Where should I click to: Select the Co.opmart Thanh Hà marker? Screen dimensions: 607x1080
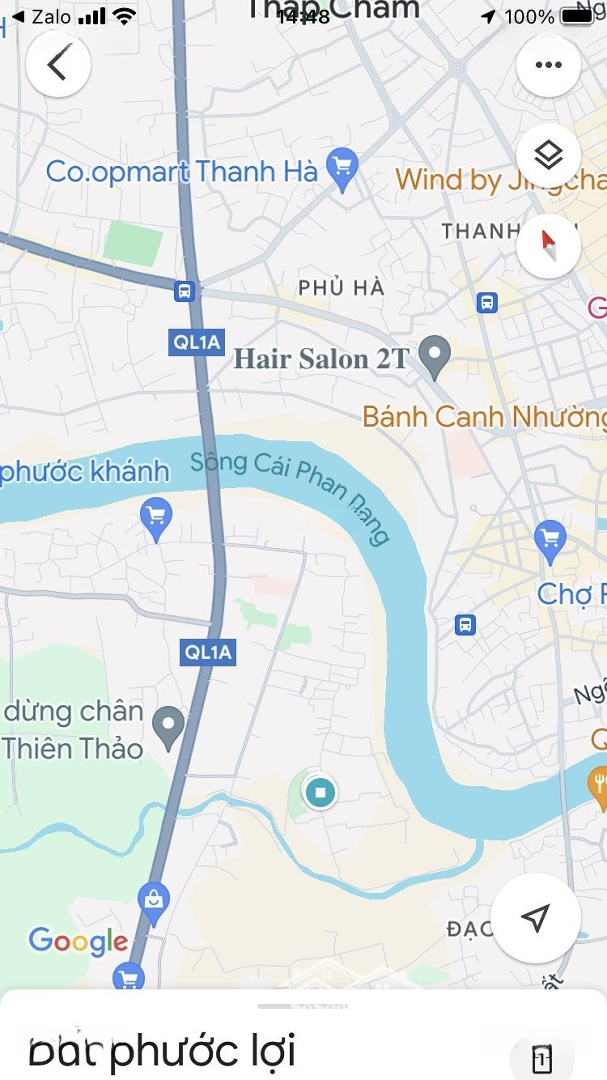(x=342, y=169)
